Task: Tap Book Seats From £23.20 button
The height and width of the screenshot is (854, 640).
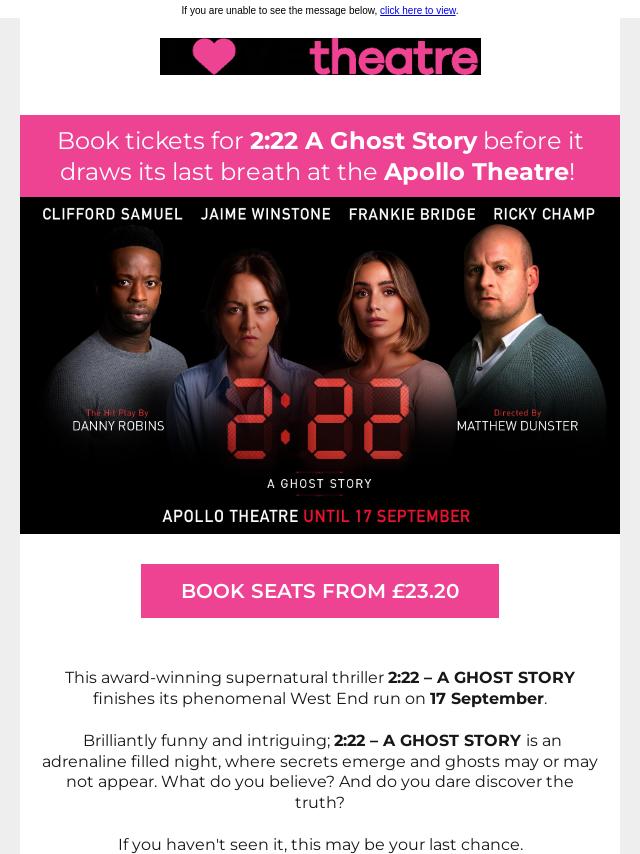Action: point(320,591)
